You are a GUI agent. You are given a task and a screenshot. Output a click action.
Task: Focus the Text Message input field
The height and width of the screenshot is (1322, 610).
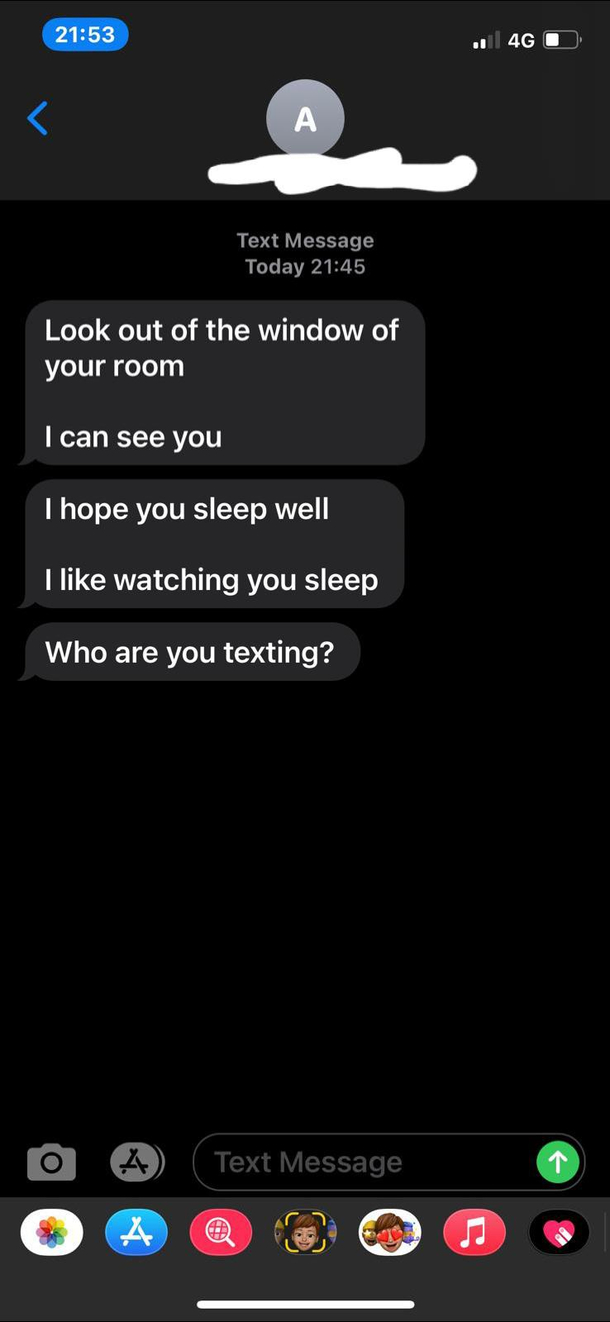coord(370,1162)
